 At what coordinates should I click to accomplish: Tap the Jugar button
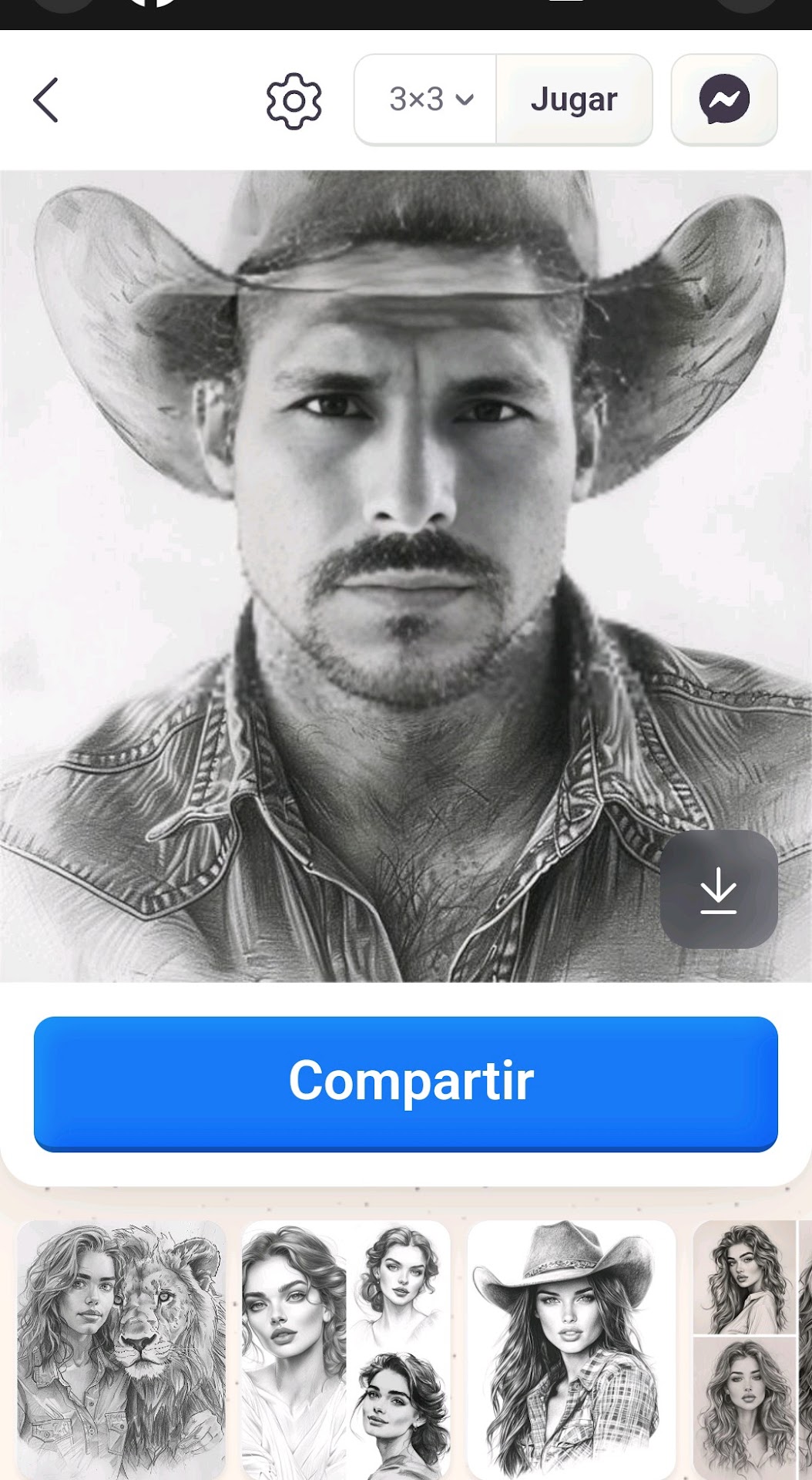tap(574, 99)
